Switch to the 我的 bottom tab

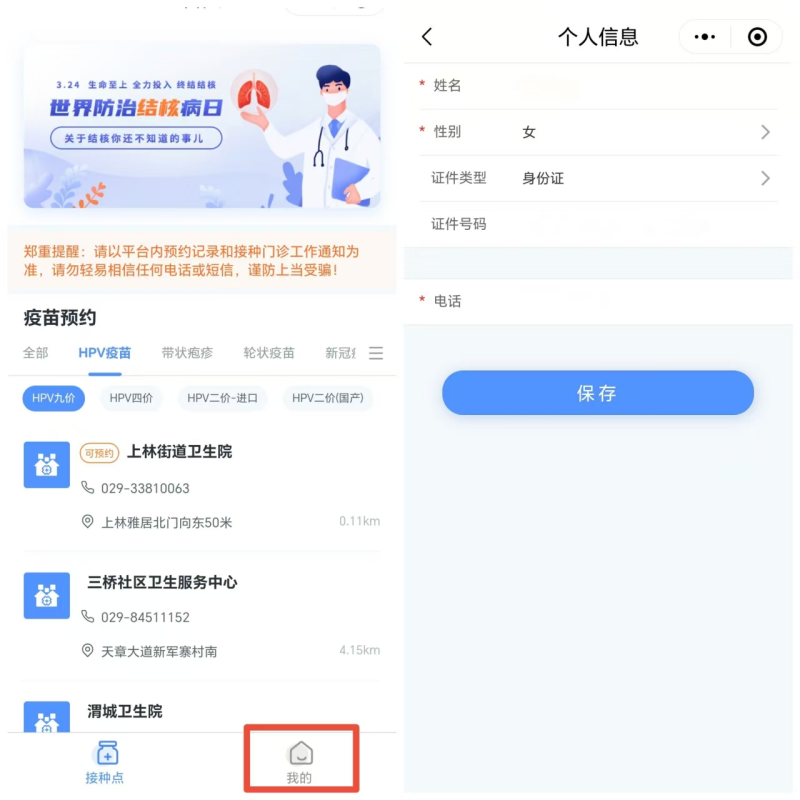[x=300, y=762]
